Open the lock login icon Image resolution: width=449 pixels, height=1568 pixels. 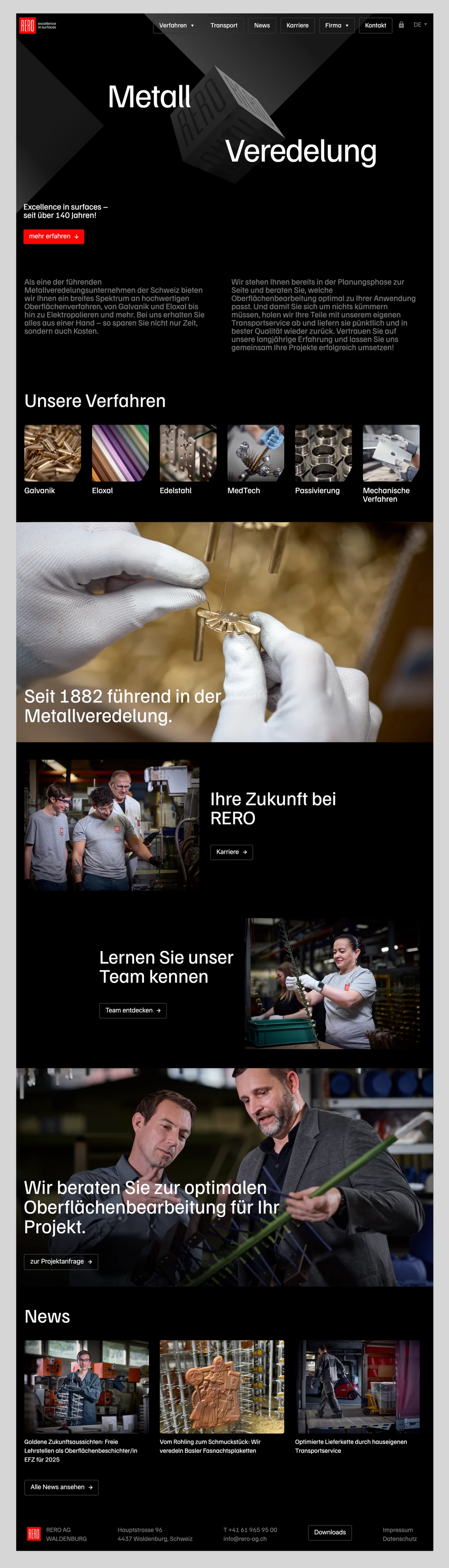coord(401,25)
